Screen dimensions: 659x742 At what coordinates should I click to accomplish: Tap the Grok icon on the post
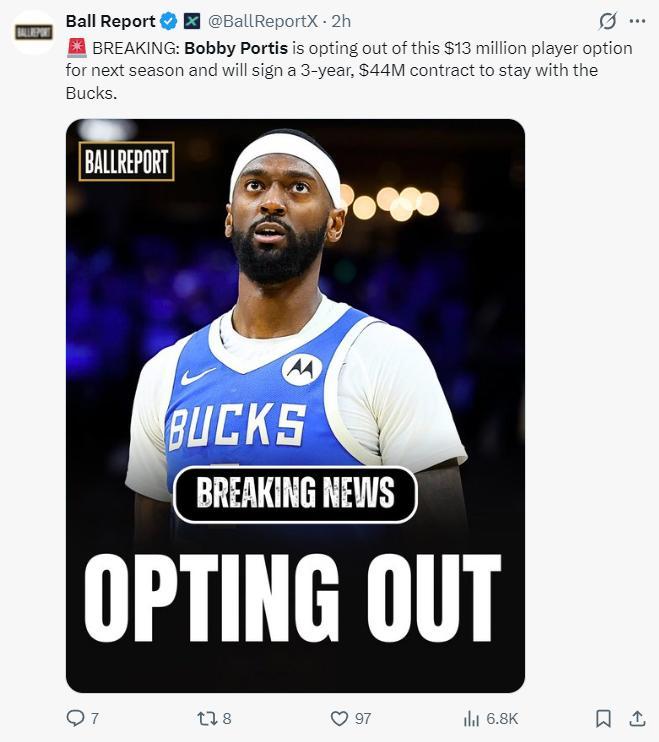606,21
